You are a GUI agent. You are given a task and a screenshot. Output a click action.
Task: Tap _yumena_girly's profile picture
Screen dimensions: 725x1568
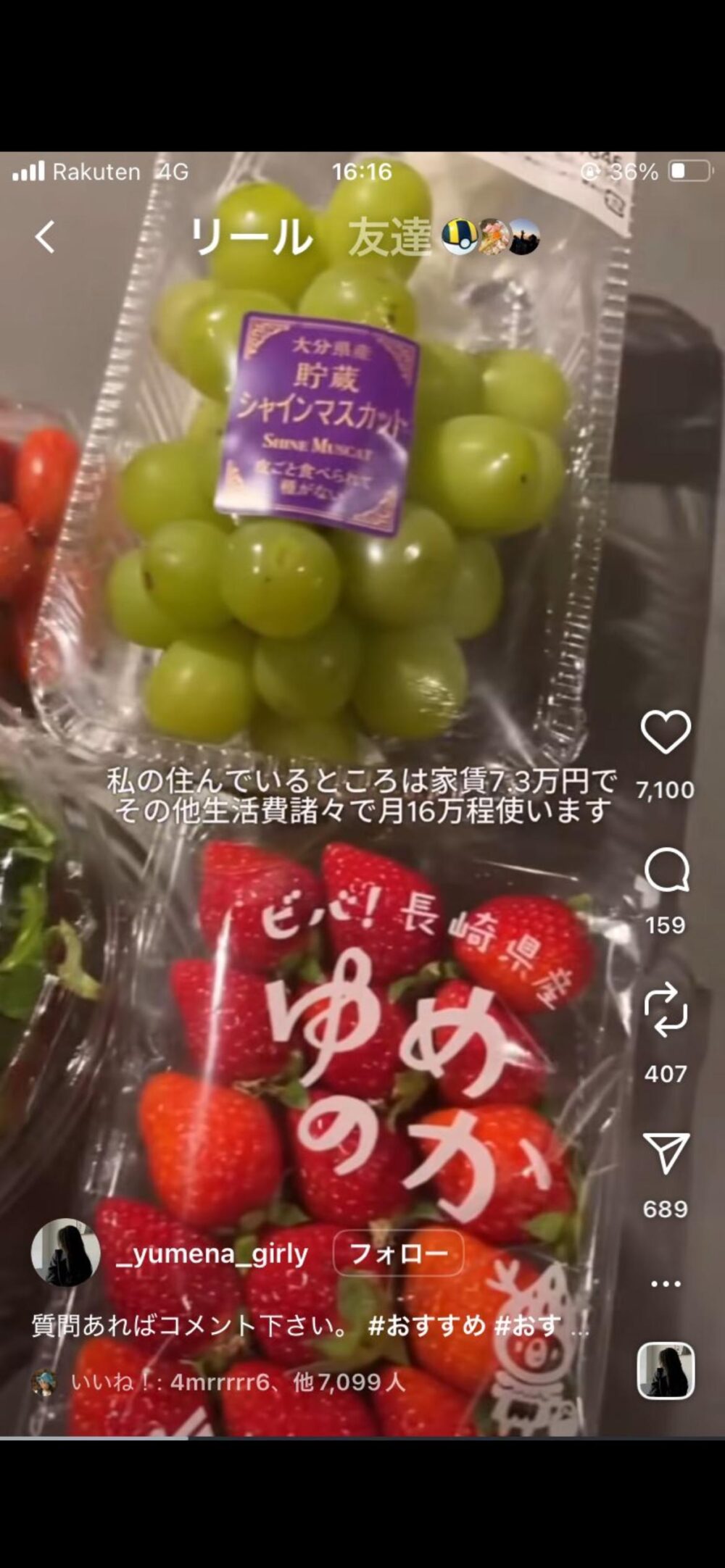65,1252
